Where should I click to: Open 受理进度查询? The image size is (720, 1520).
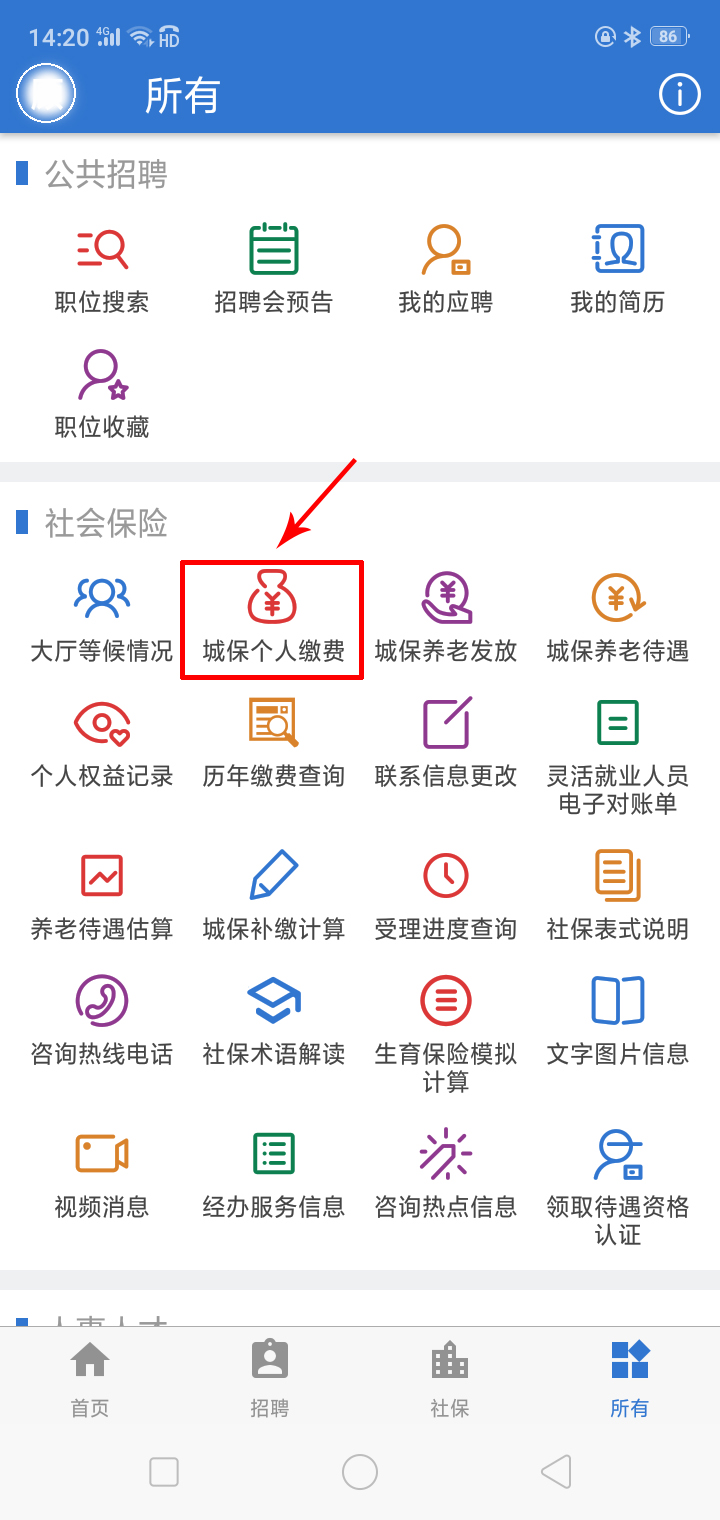pyautogui.click(x=445, y=895)
